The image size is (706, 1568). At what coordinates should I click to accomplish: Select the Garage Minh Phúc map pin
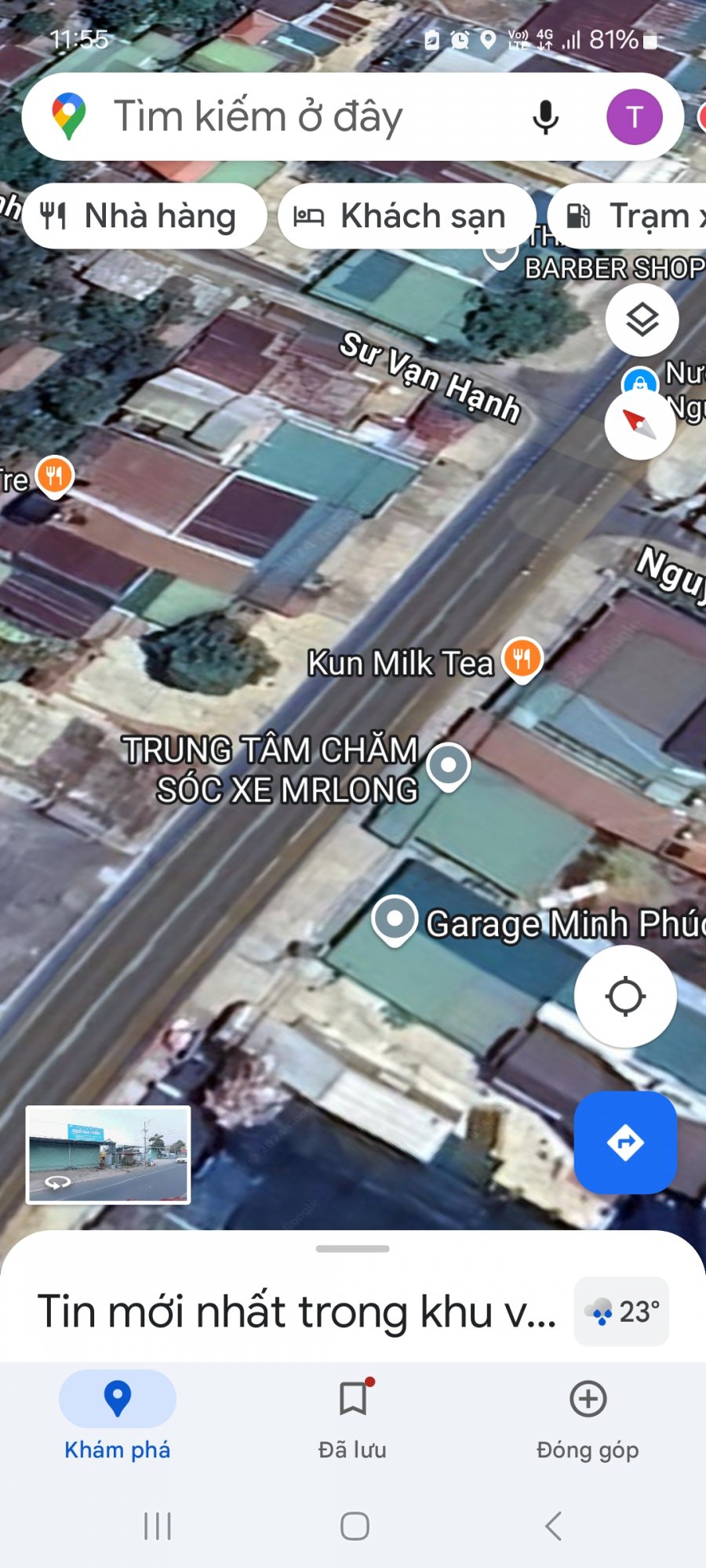tap(394, 919)
